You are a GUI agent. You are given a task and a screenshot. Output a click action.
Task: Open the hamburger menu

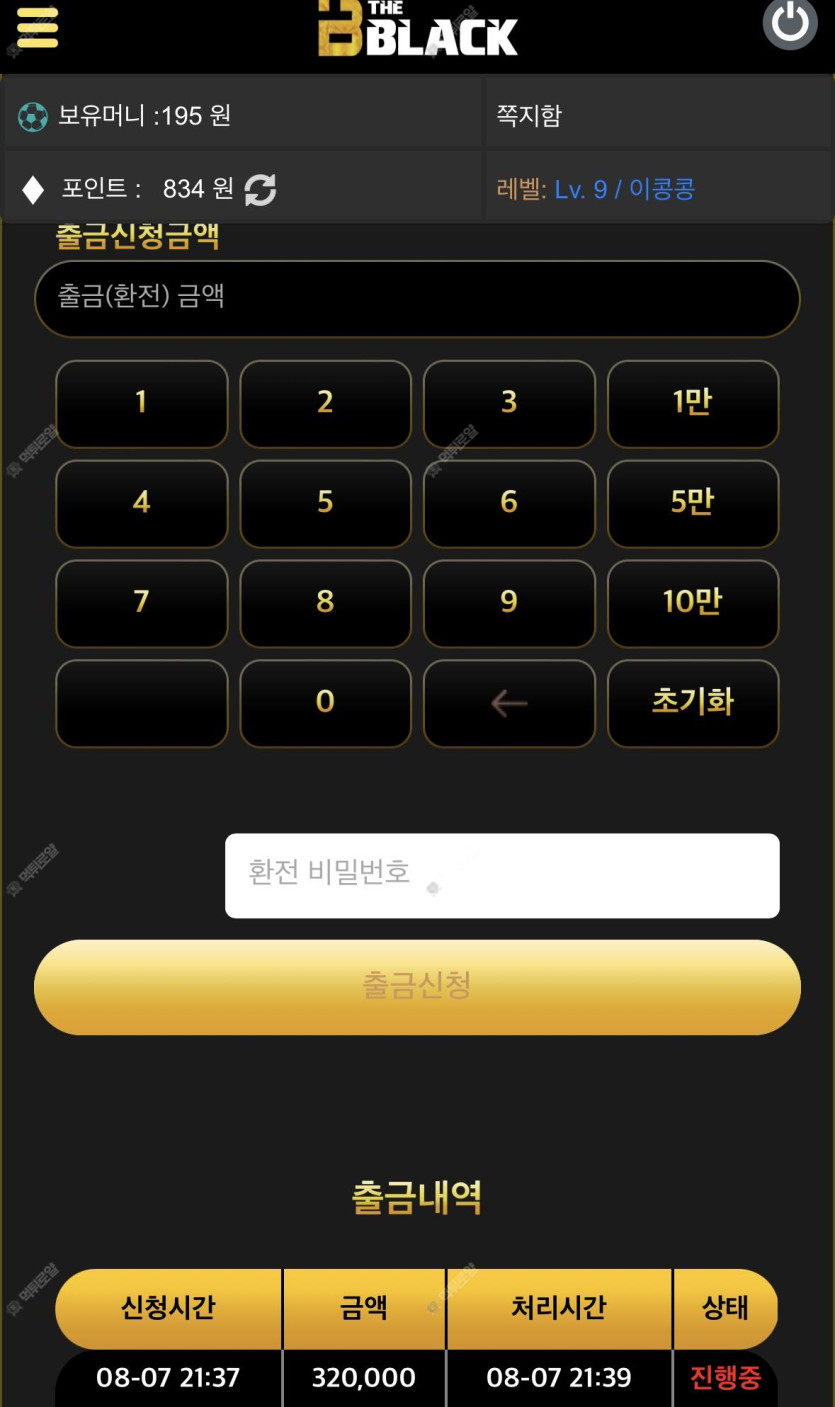pyautogui.click(x=37, y=27)
